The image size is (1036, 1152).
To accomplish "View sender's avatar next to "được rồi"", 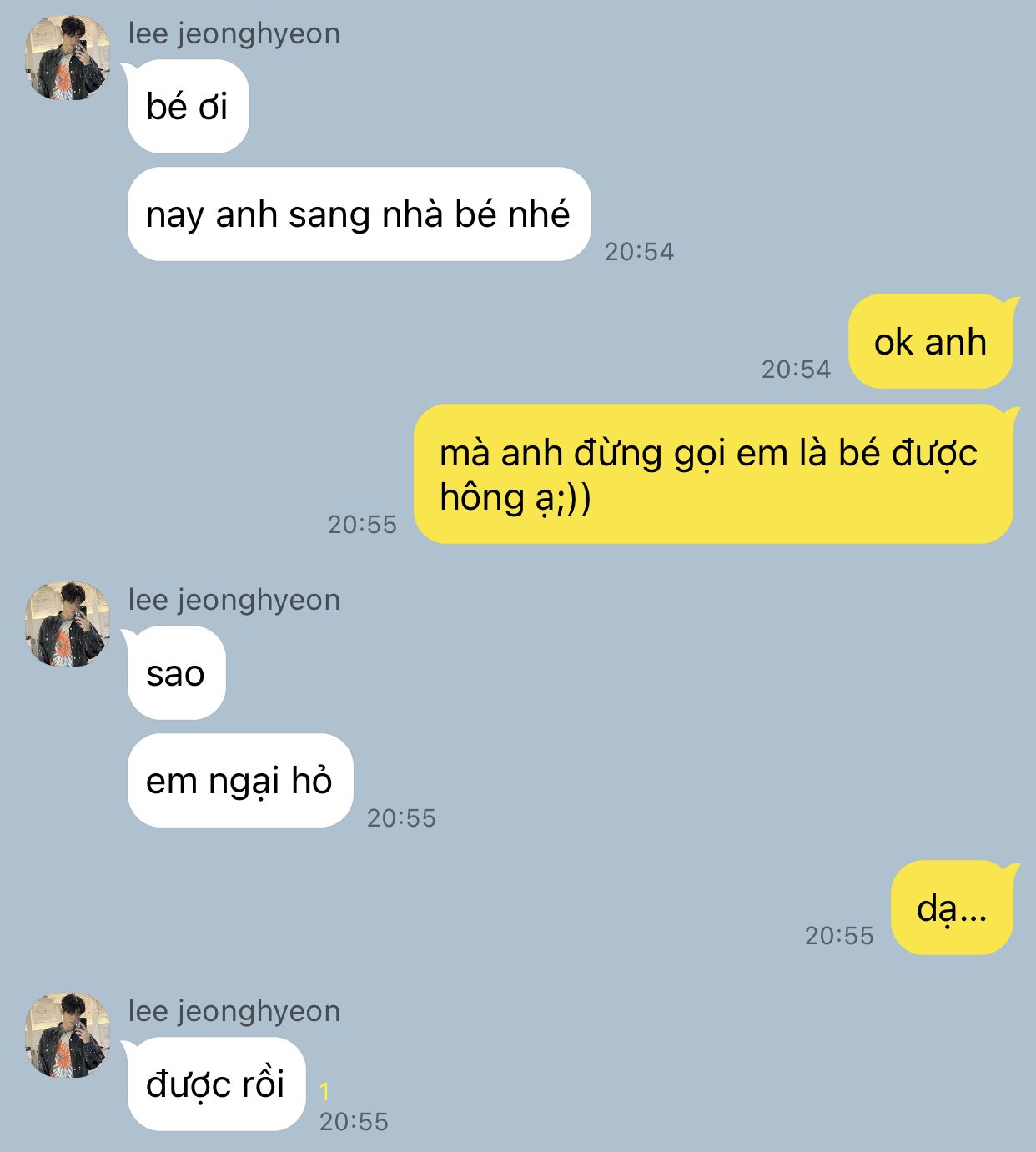I will click(68, 1035).
